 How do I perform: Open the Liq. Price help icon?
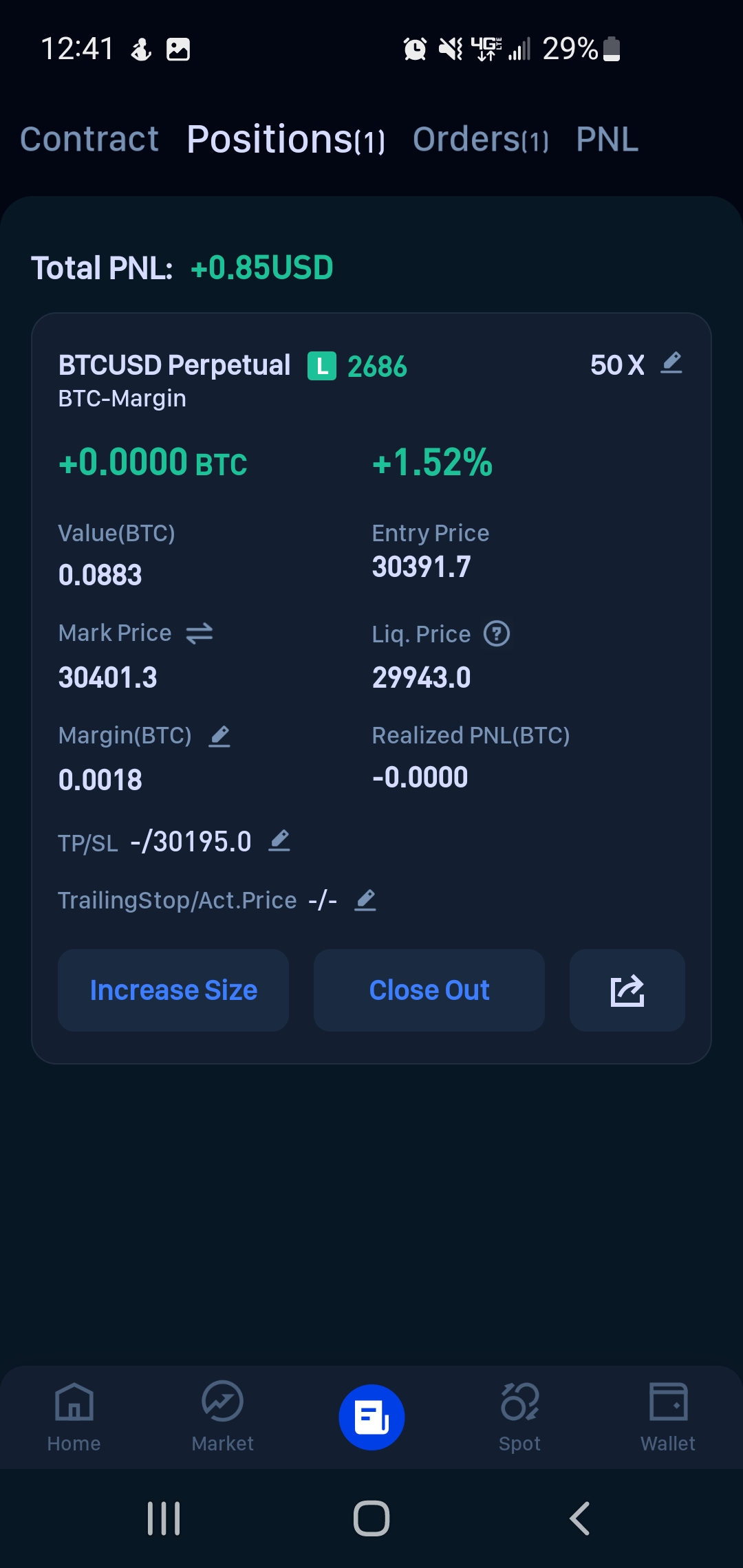[497, 633]
